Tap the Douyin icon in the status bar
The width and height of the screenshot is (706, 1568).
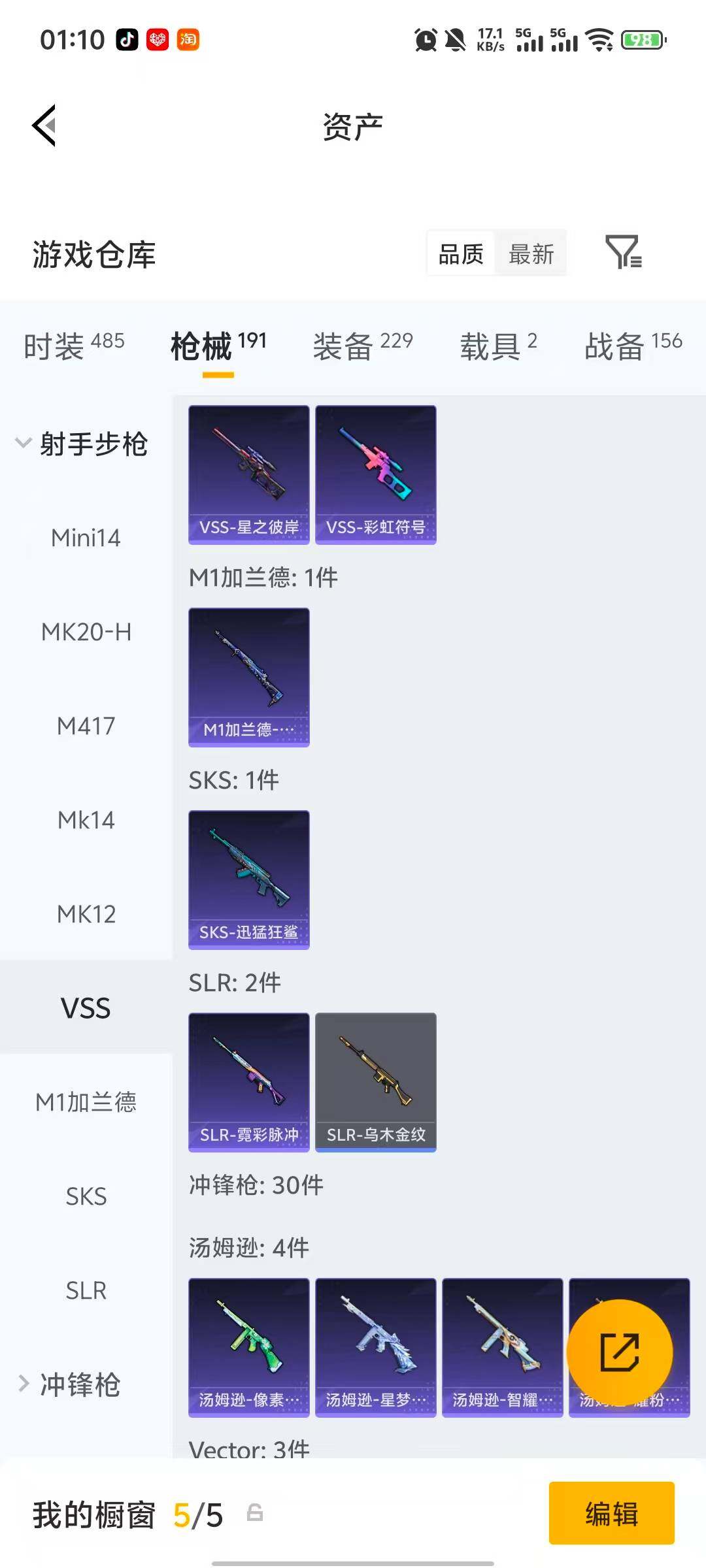coord(128,41)
